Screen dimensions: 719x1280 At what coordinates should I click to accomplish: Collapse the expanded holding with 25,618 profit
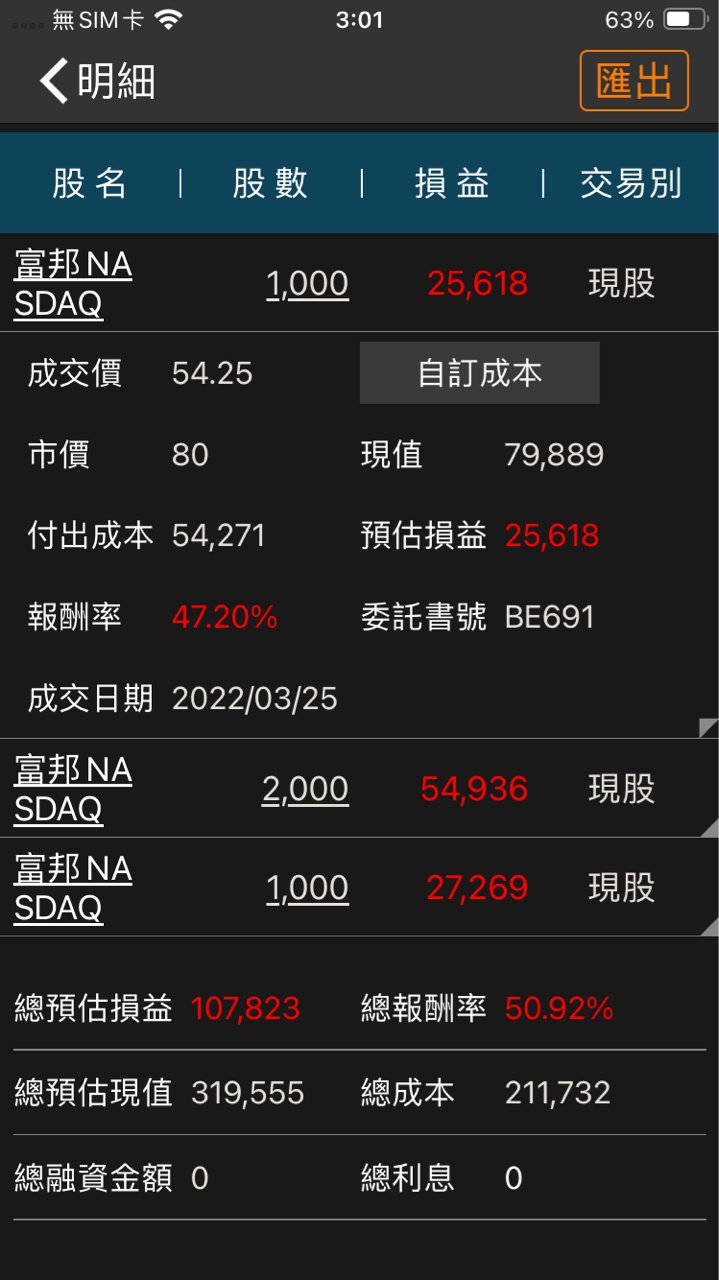tap(477, 283)
